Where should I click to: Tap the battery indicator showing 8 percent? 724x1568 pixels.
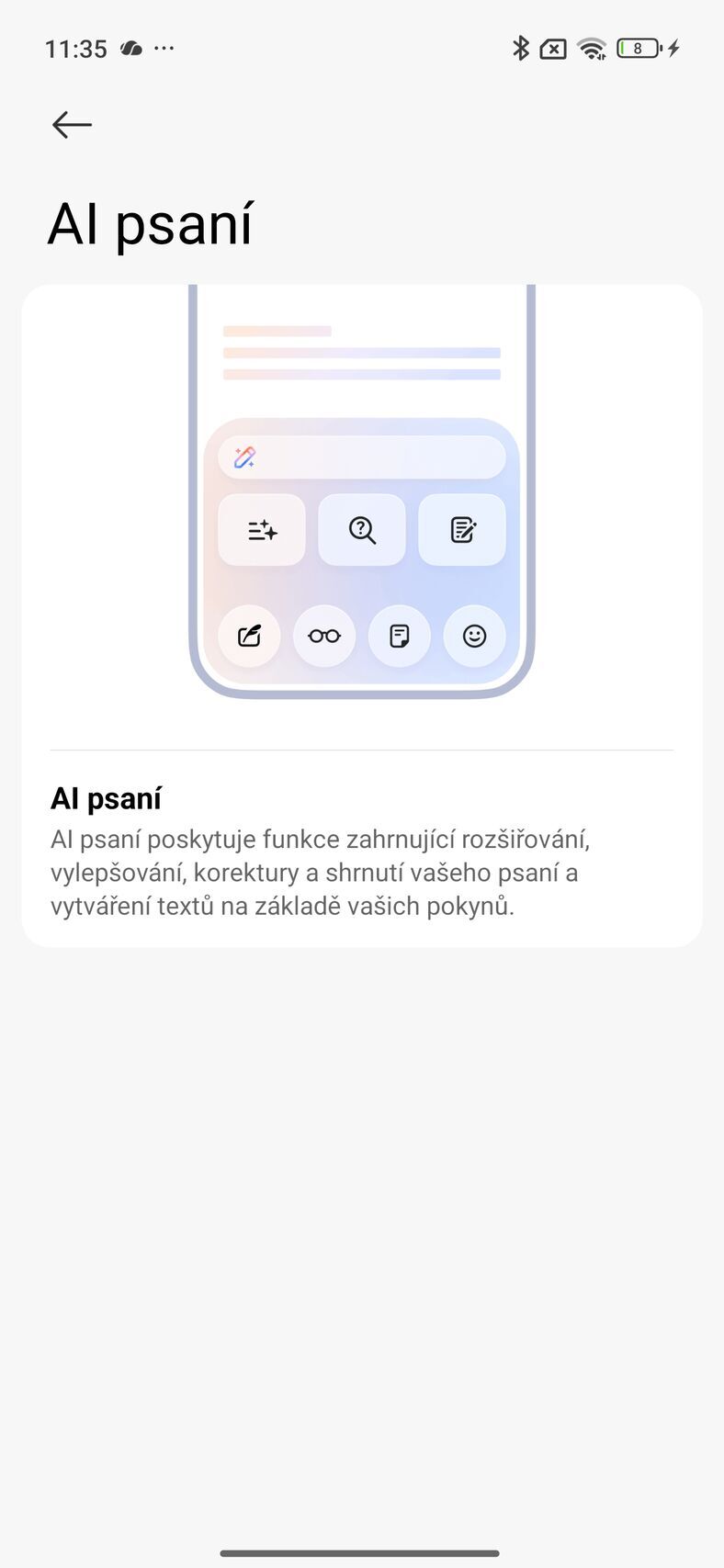[x=638, y=48]
